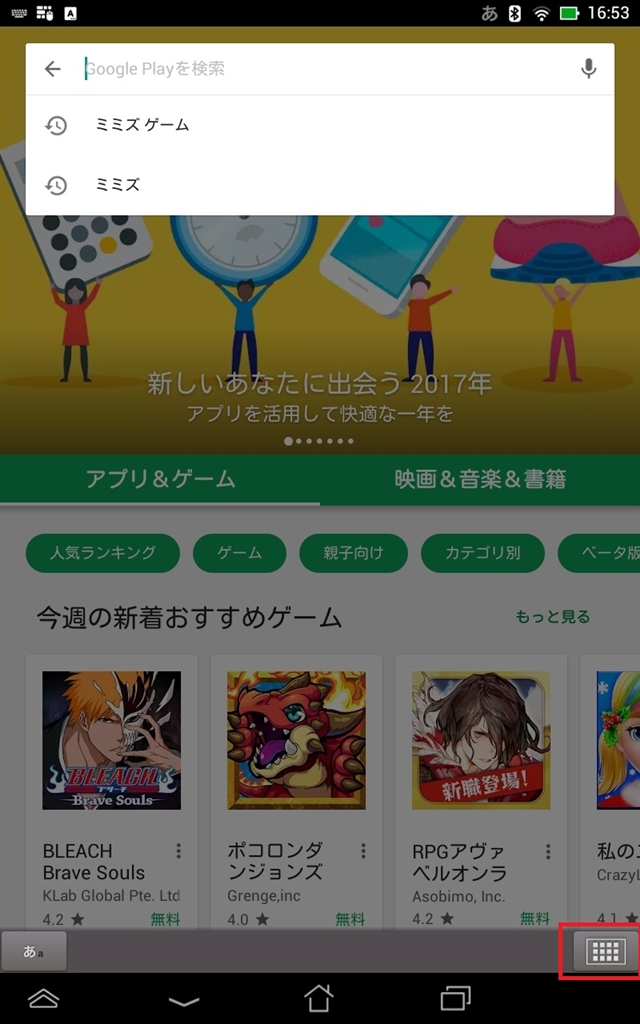
Task: Select recent search ミミズ
Action: pos(117,185)
